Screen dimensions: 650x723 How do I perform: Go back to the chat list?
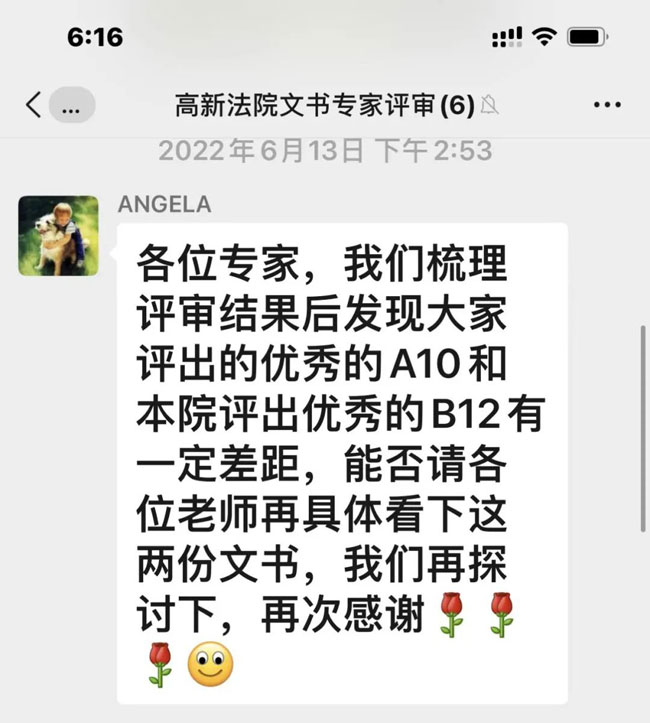point(35,103)
